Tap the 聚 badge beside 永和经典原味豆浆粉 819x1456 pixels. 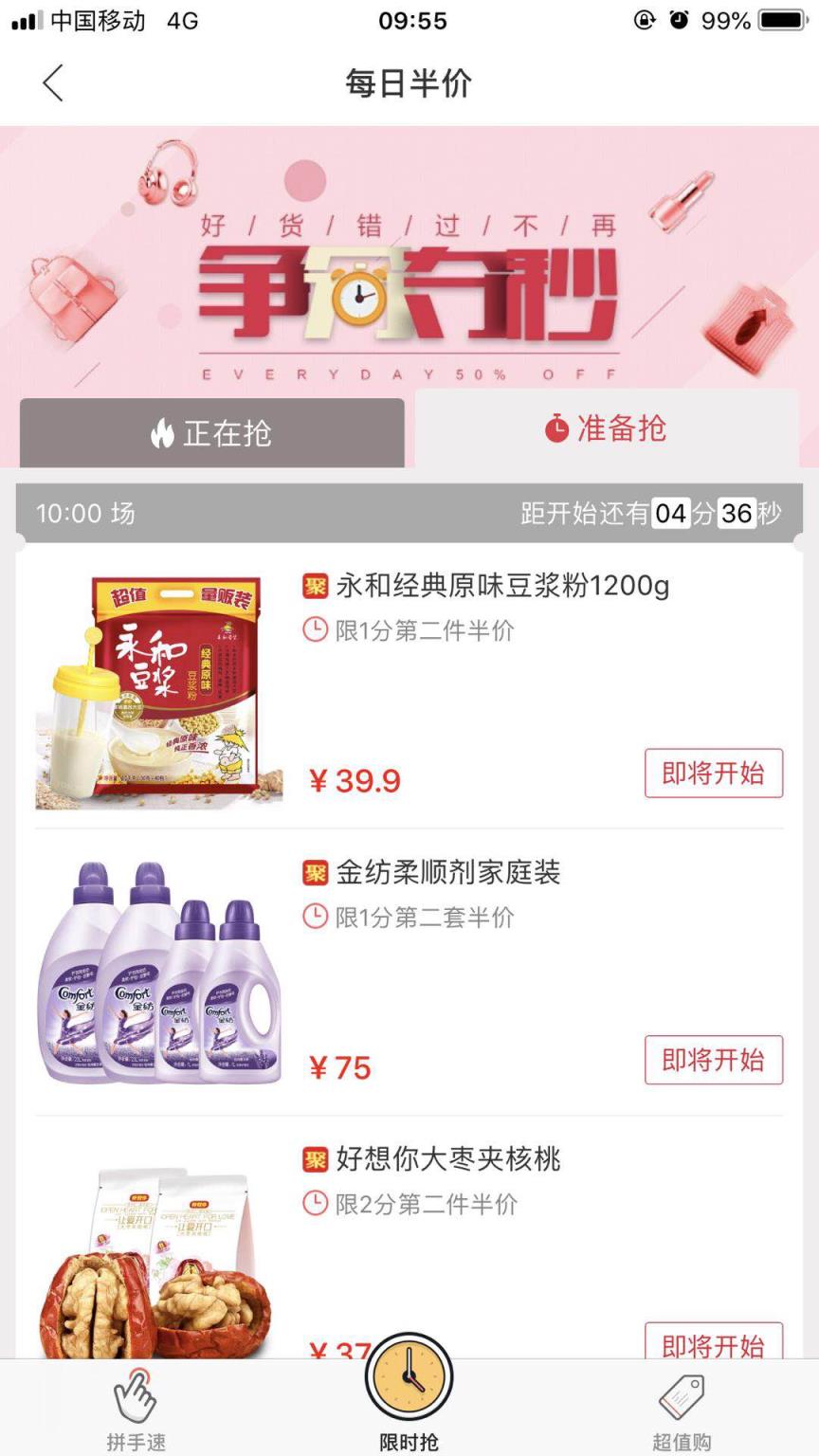(x=316, y=587)
